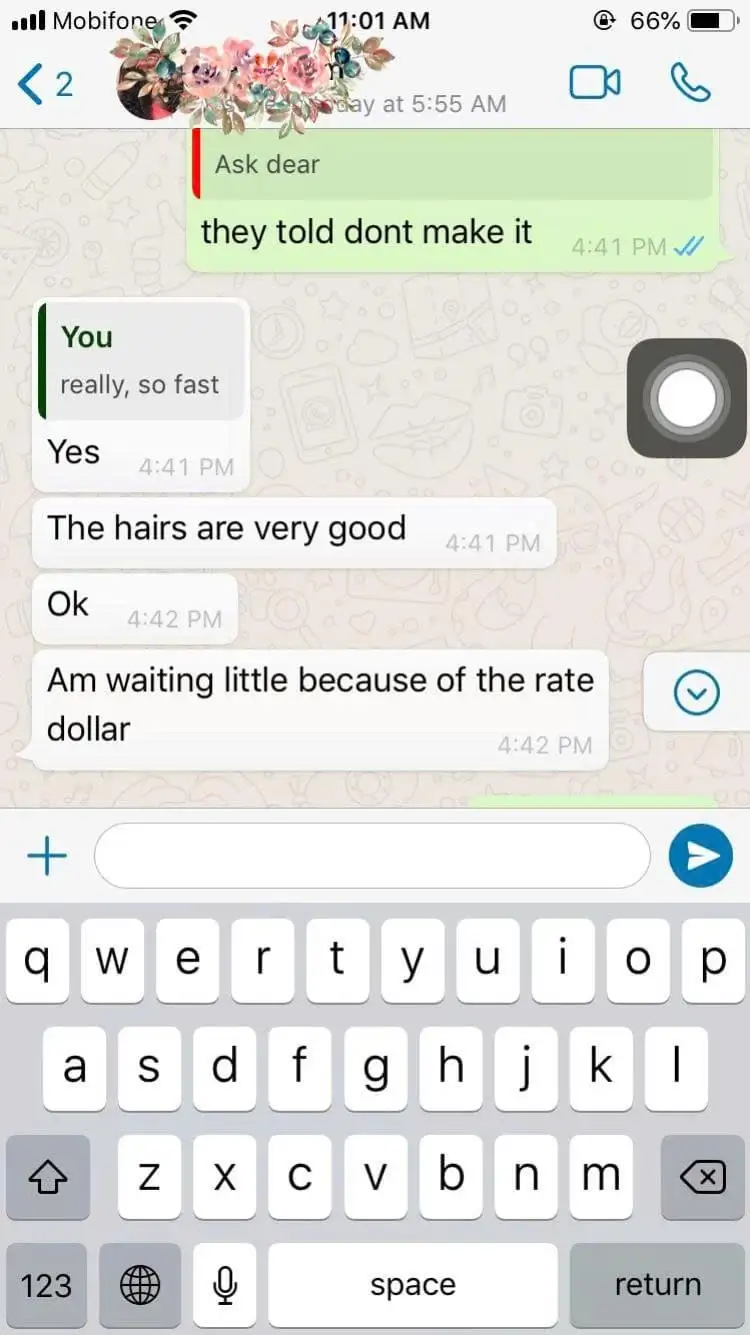Tap the quoted "really, so fast" reply
Screen dimensions: 750x1335
click(x=141, y=362)
